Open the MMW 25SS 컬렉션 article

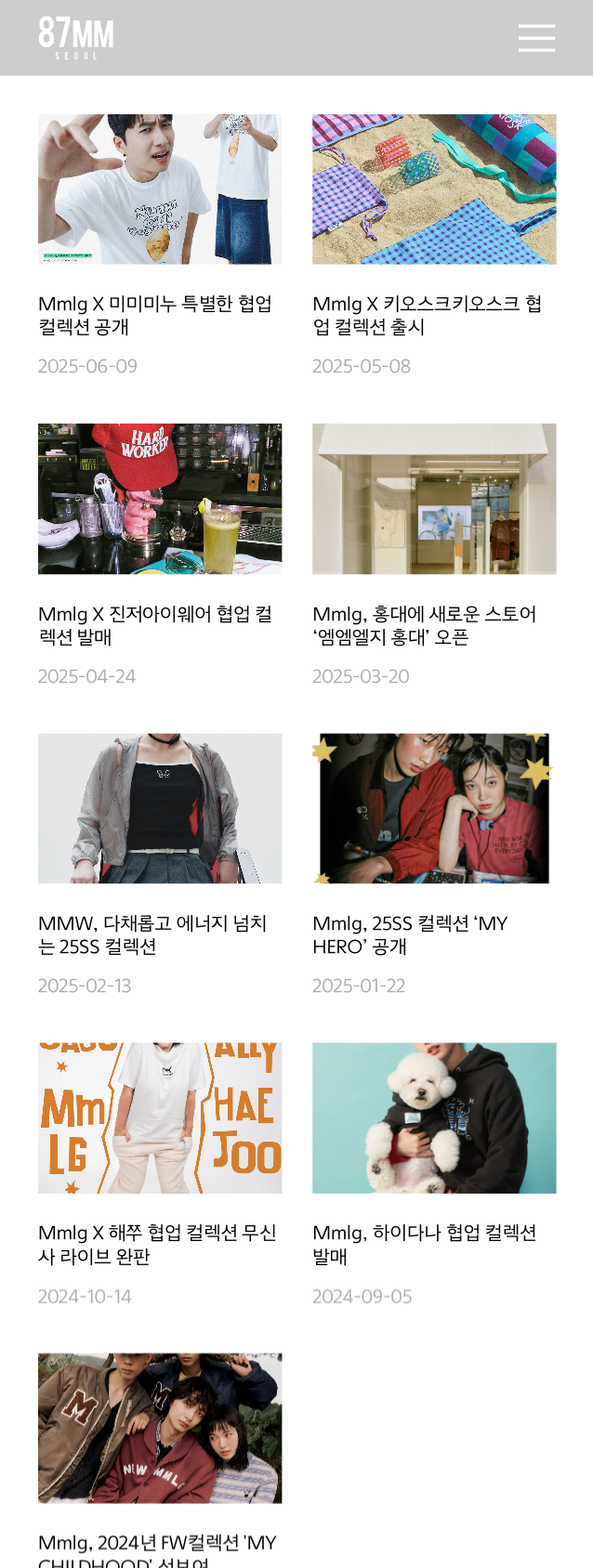point(153,934)
